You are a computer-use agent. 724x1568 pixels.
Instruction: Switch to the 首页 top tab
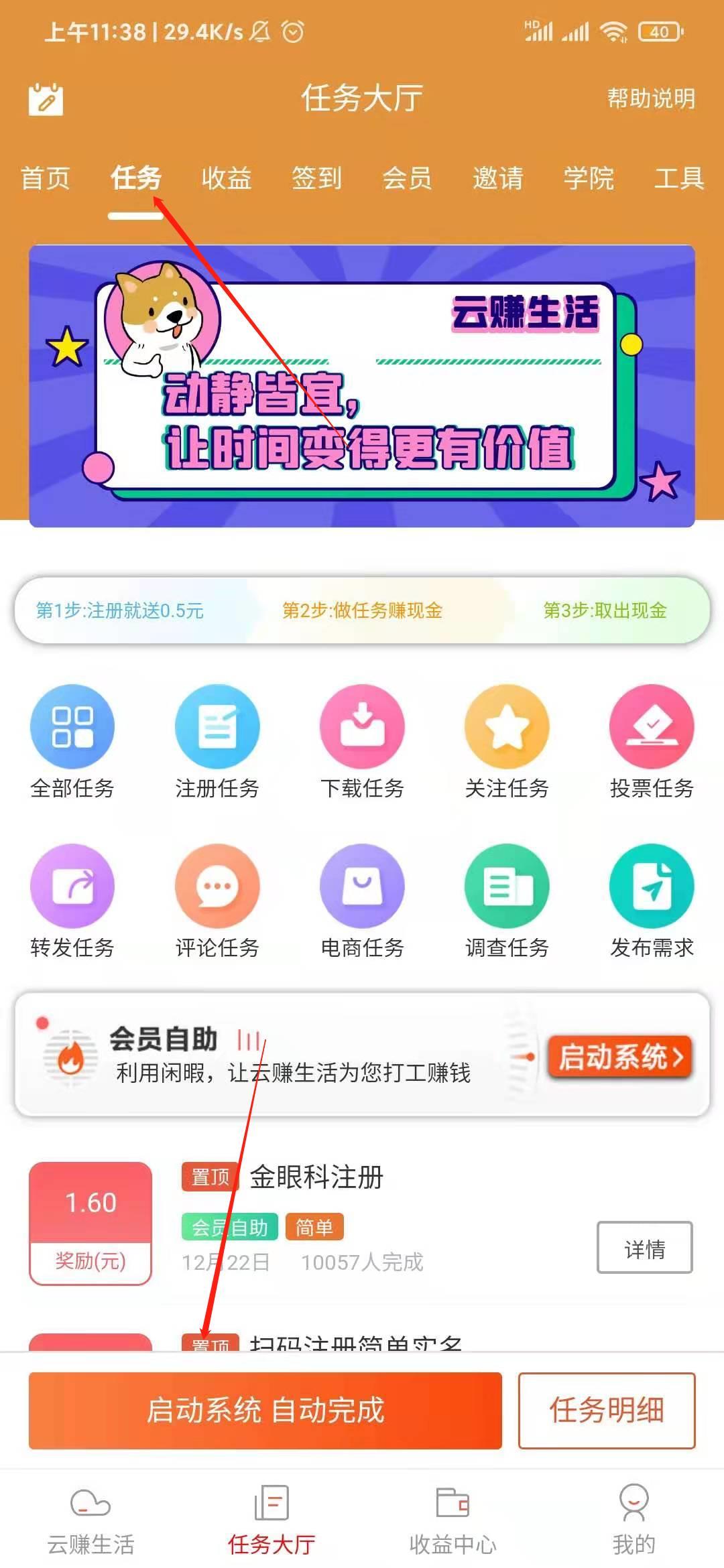45,178
